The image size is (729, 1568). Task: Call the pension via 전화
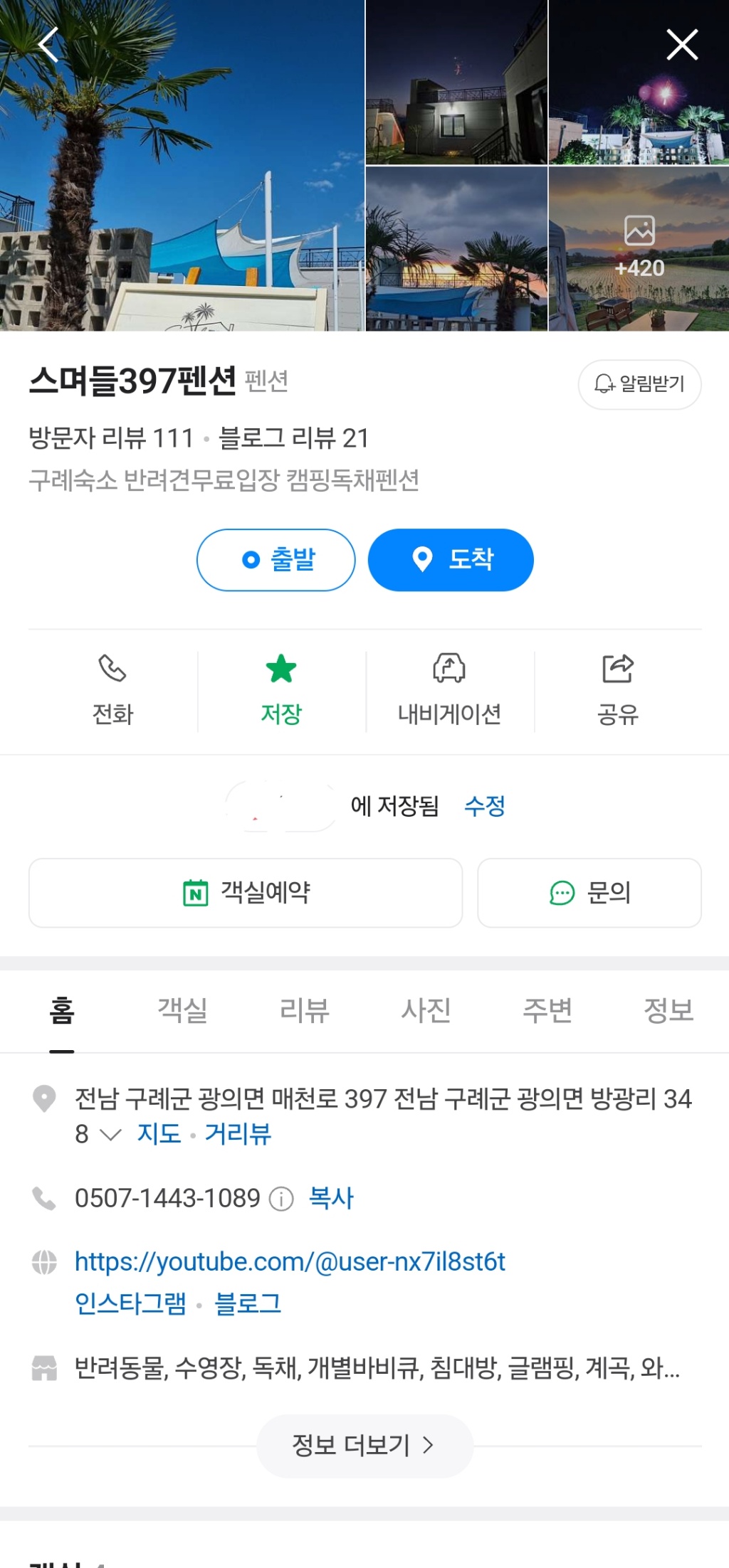112,690
